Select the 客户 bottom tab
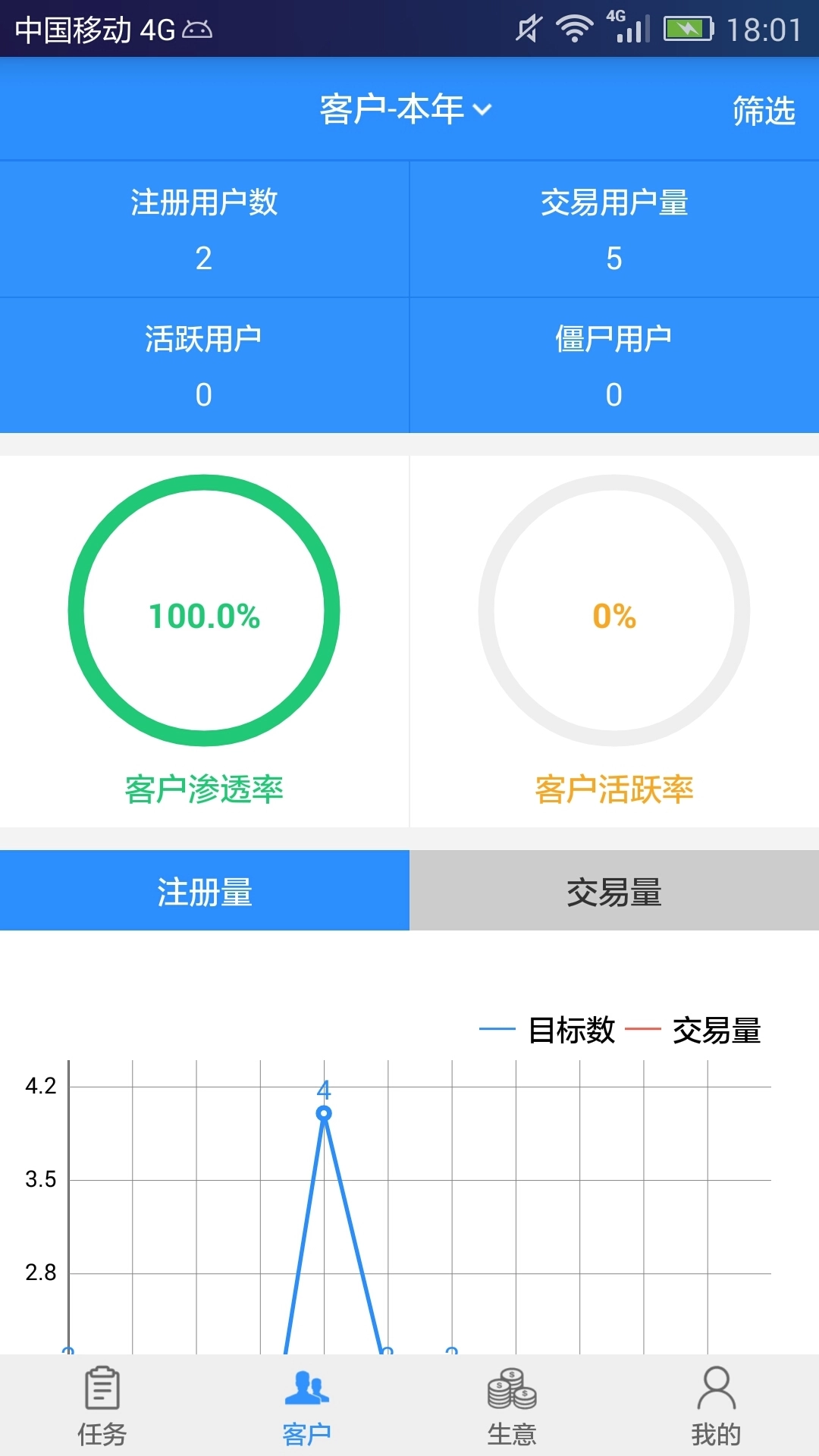Viewport: 819px width, 1456px height. tap(307, 1407)
